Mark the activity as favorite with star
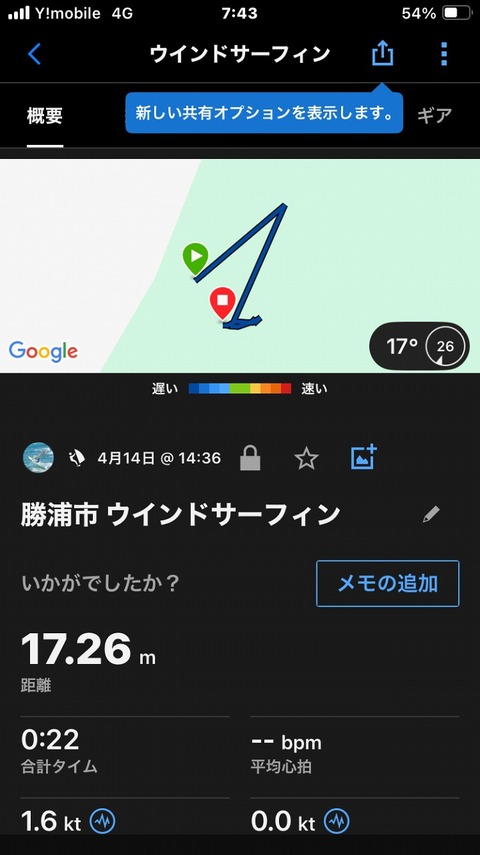This screenshot has height=855, width=480. [x=306, y=458]
